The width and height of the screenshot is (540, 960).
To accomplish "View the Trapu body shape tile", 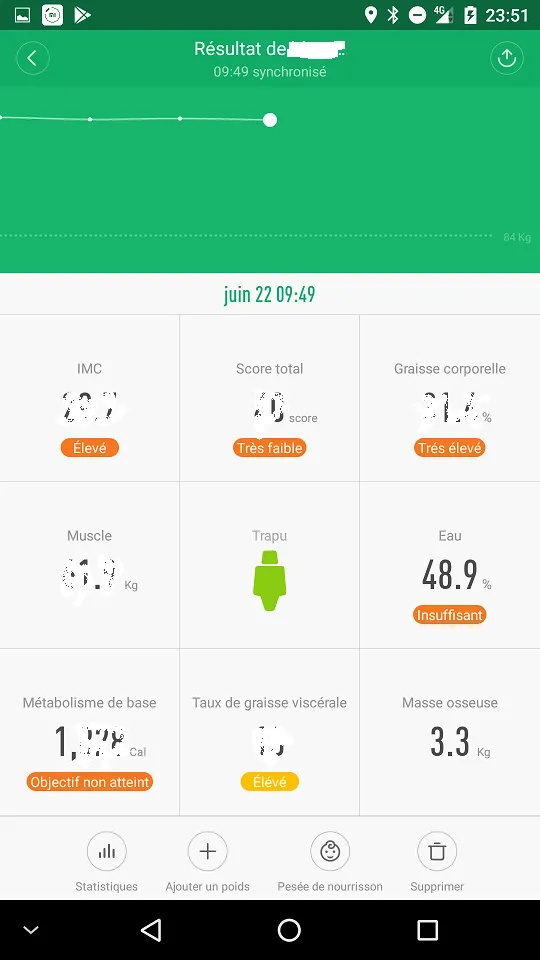I will coord(269,565).
